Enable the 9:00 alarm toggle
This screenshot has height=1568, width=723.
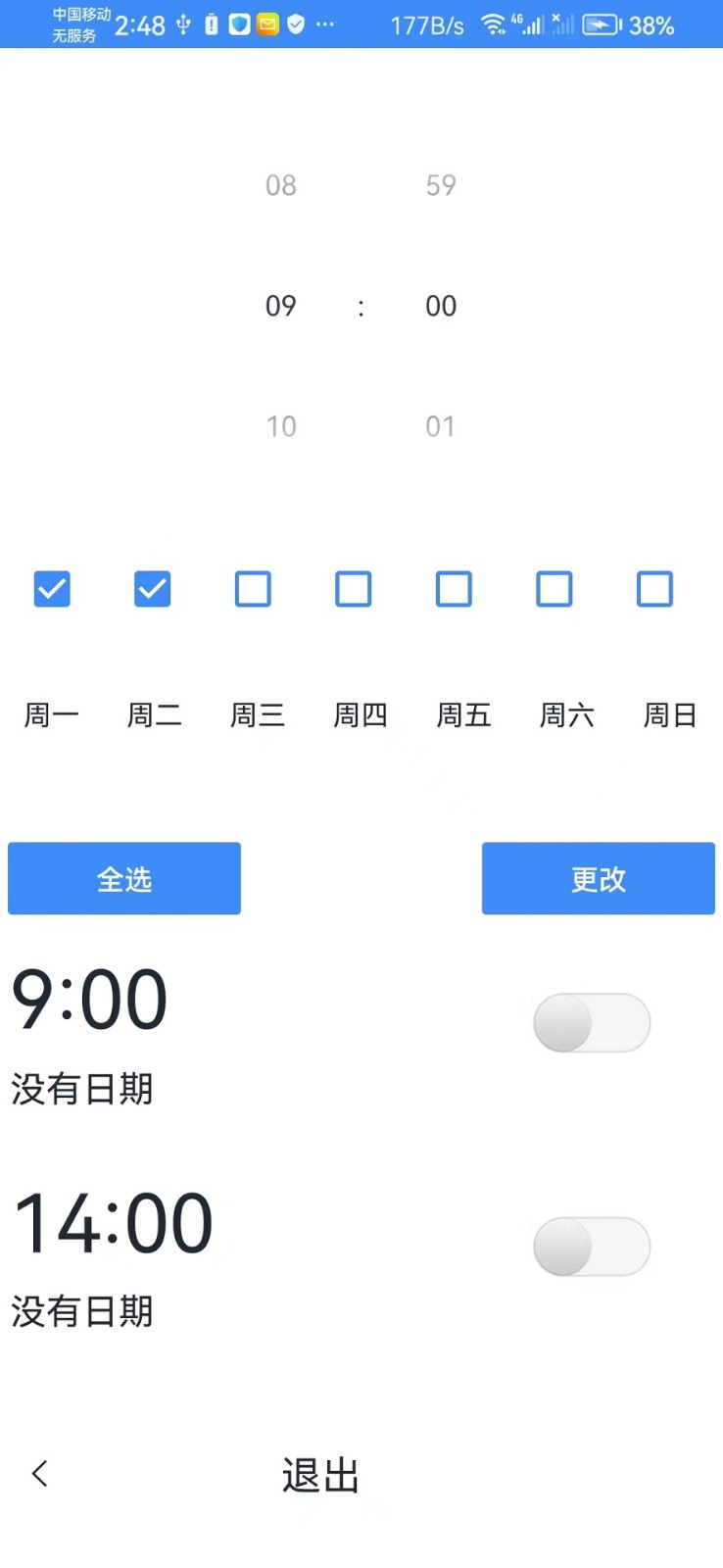591,1022
